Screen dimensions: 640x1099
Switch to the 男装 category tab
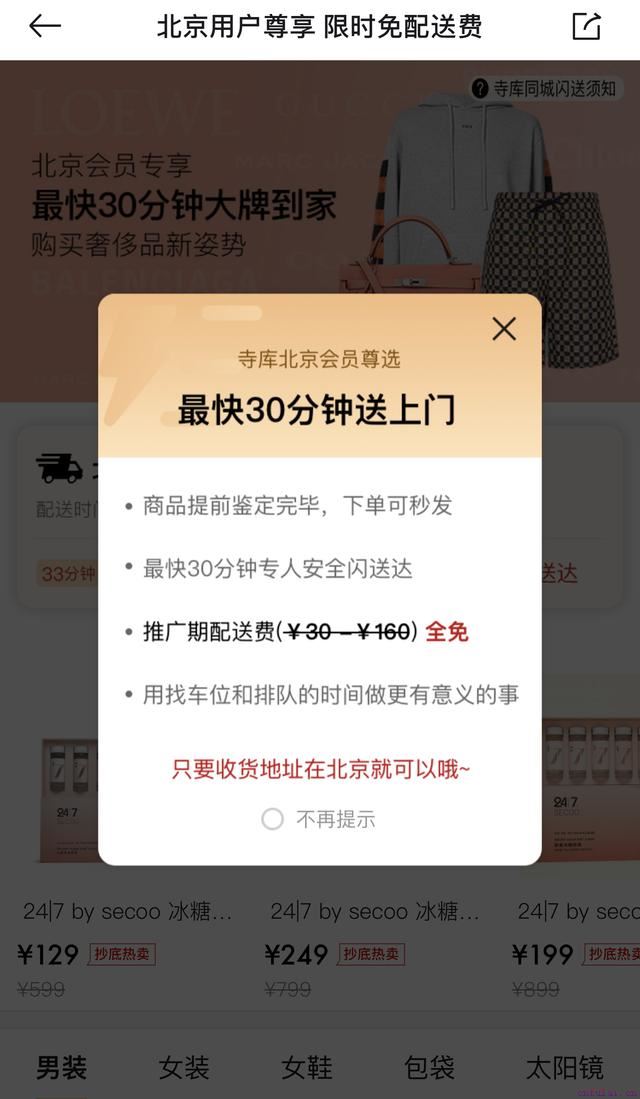point(62,1067)
